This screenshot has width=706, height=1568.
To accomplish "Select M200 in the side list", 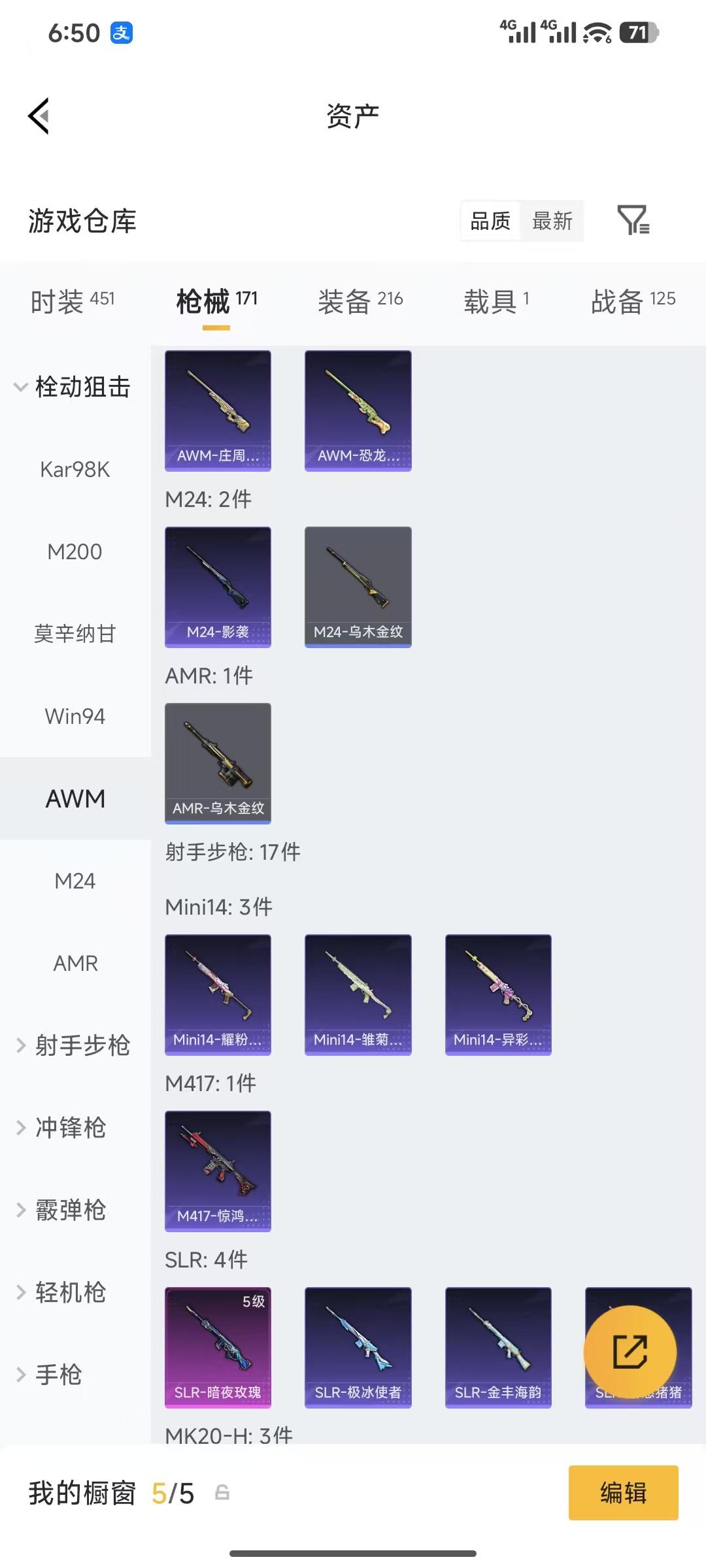I will [75, 551].
